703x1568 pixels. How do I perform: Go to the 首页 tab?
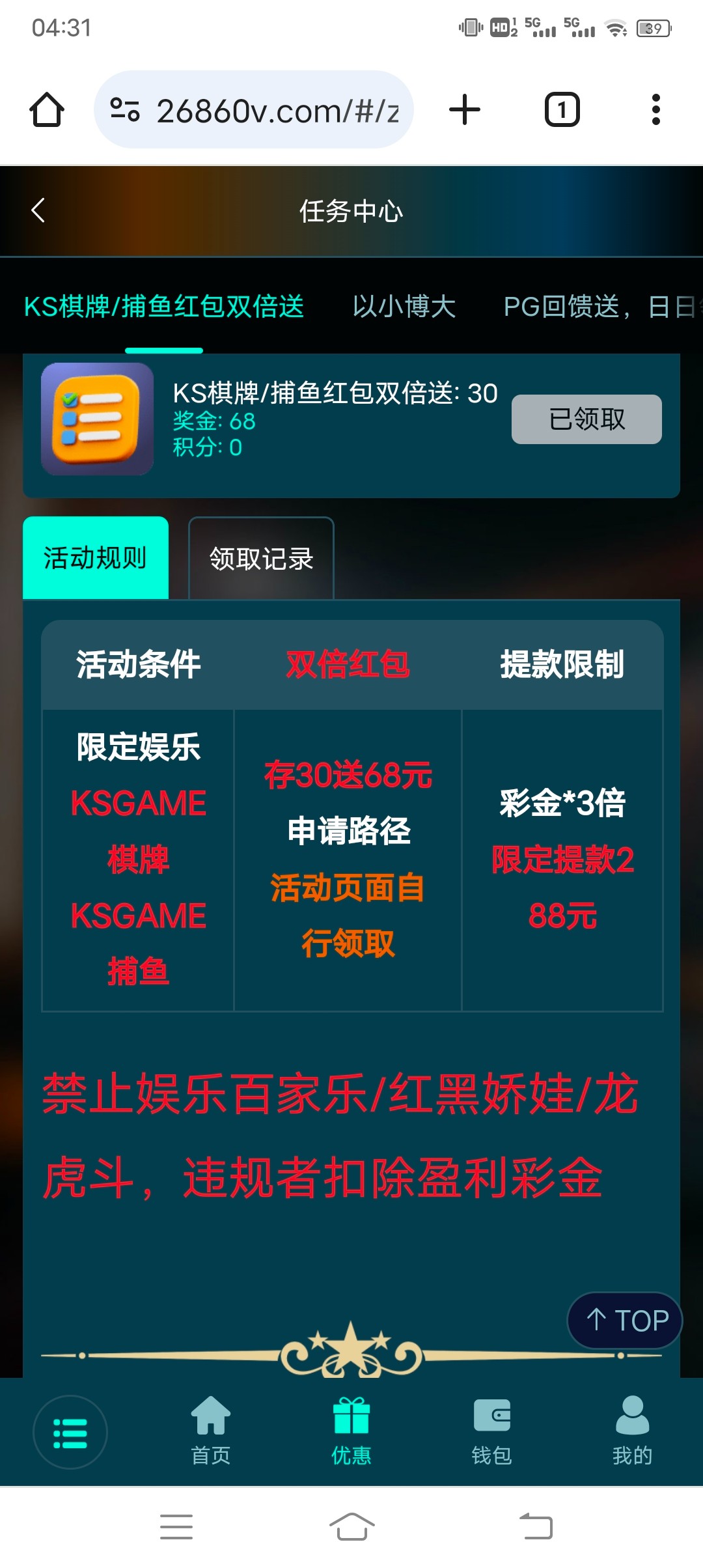click(211, 1431)
